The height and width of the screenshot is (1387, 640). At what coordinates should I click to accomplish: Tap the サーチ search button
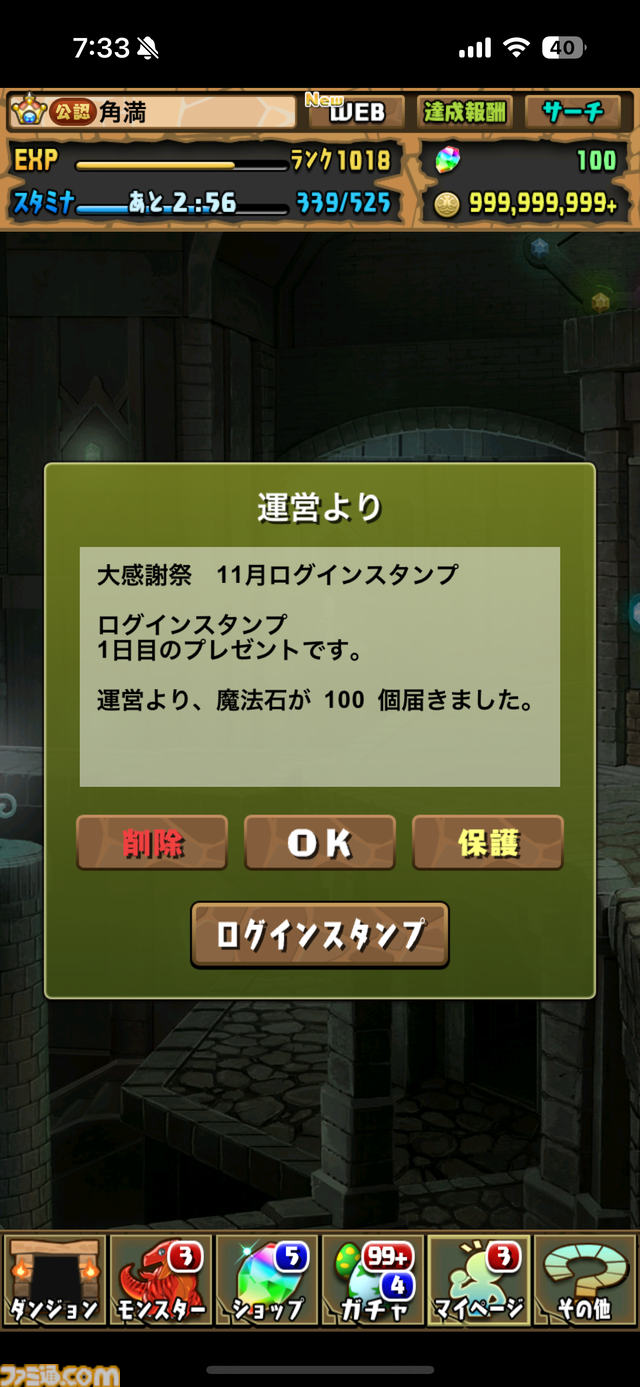573,112
